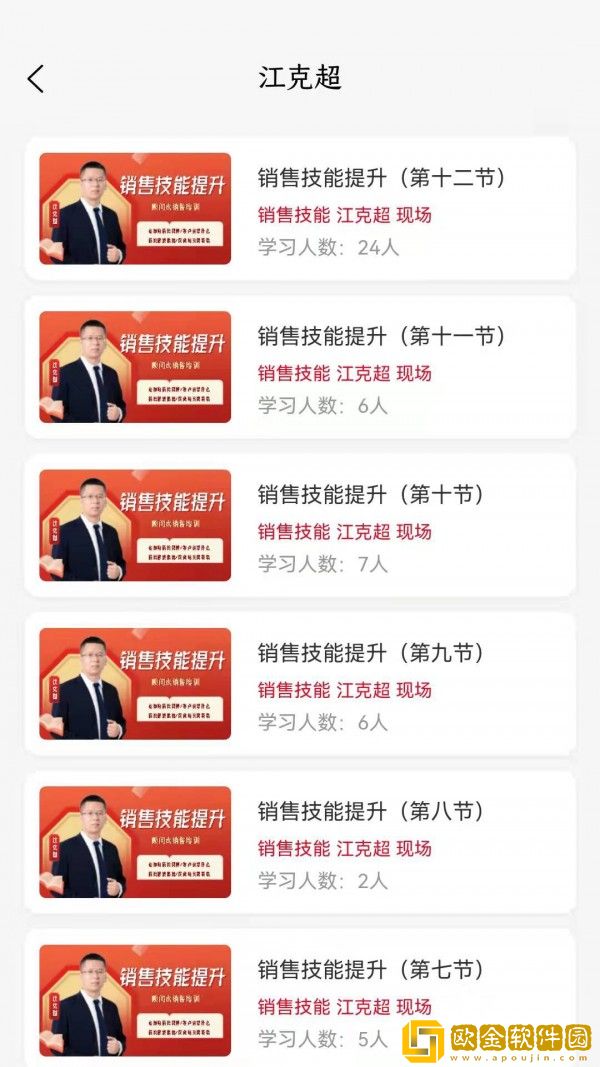Go back from the 江克超 page
This screenshot has height=1067, width=600.
[36, 79]
